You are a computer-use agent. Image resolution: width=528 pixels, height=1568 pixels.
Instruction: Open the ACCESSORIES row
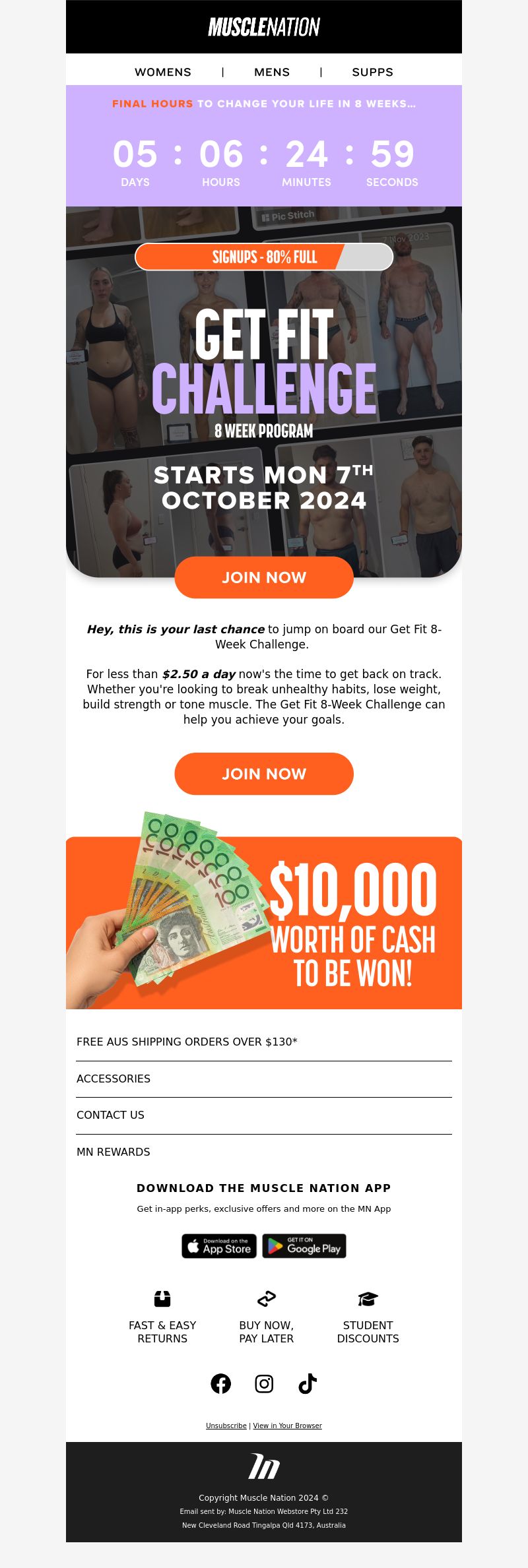(x=114, y=1079)
